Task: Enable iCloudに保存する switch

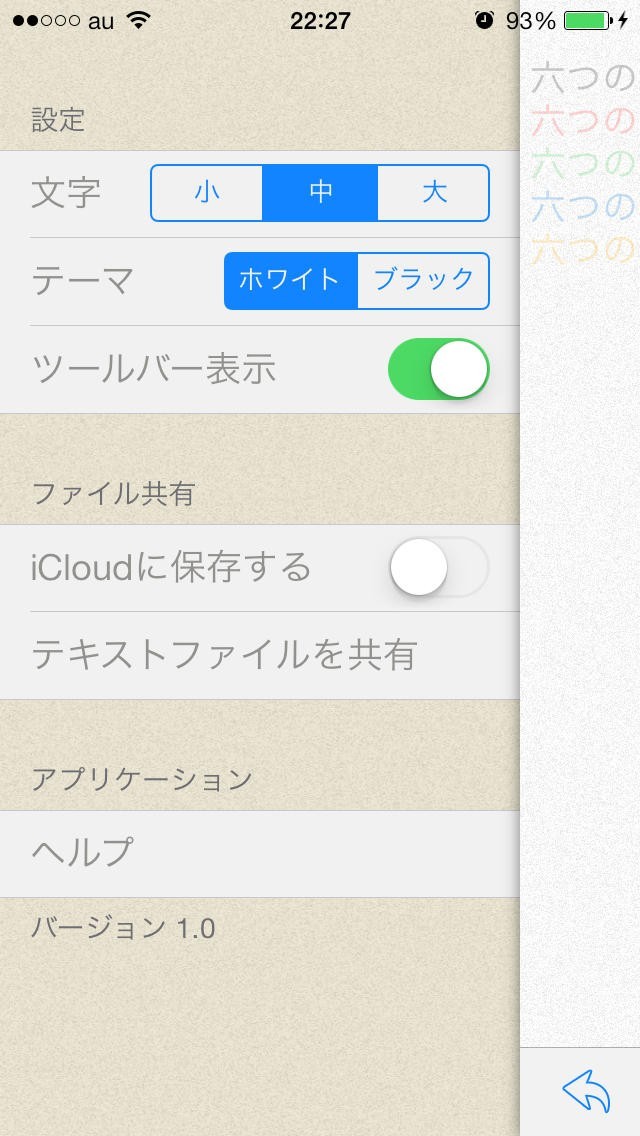Action: pyautogui.click(x=438, y=567)
